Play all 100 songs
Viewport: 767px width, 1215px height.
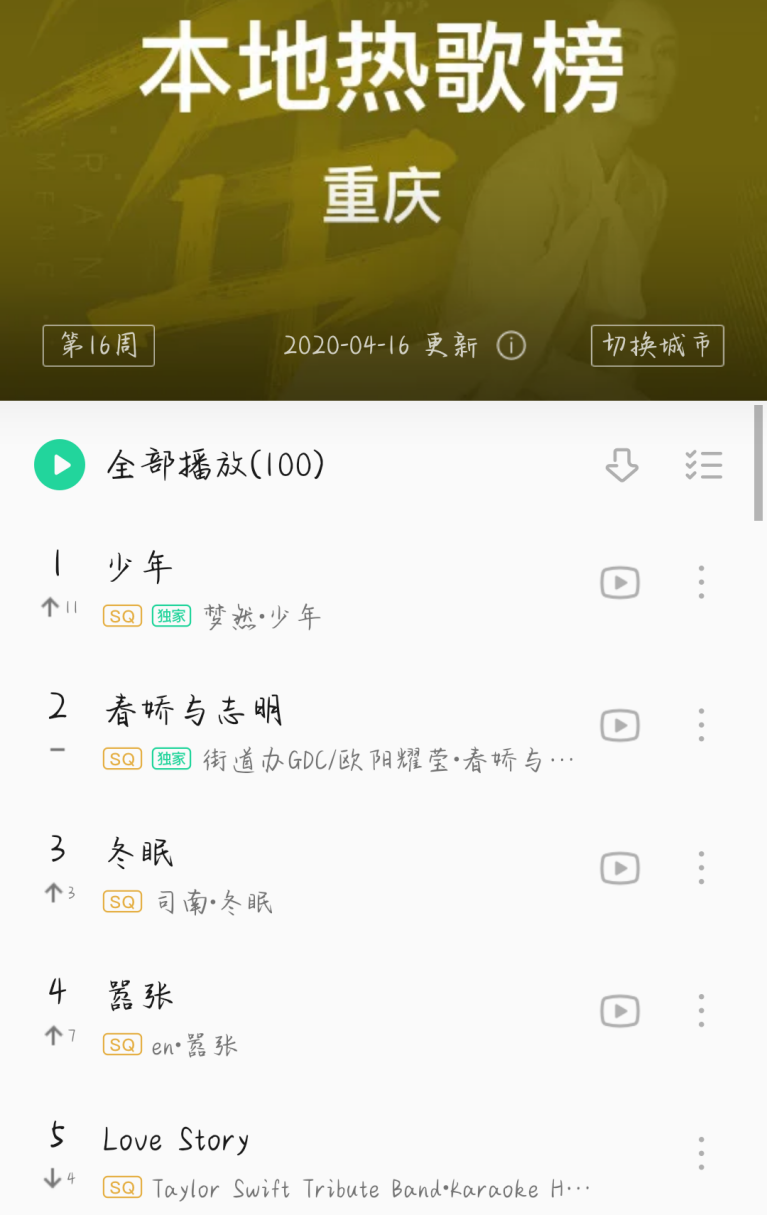point(60,465)
